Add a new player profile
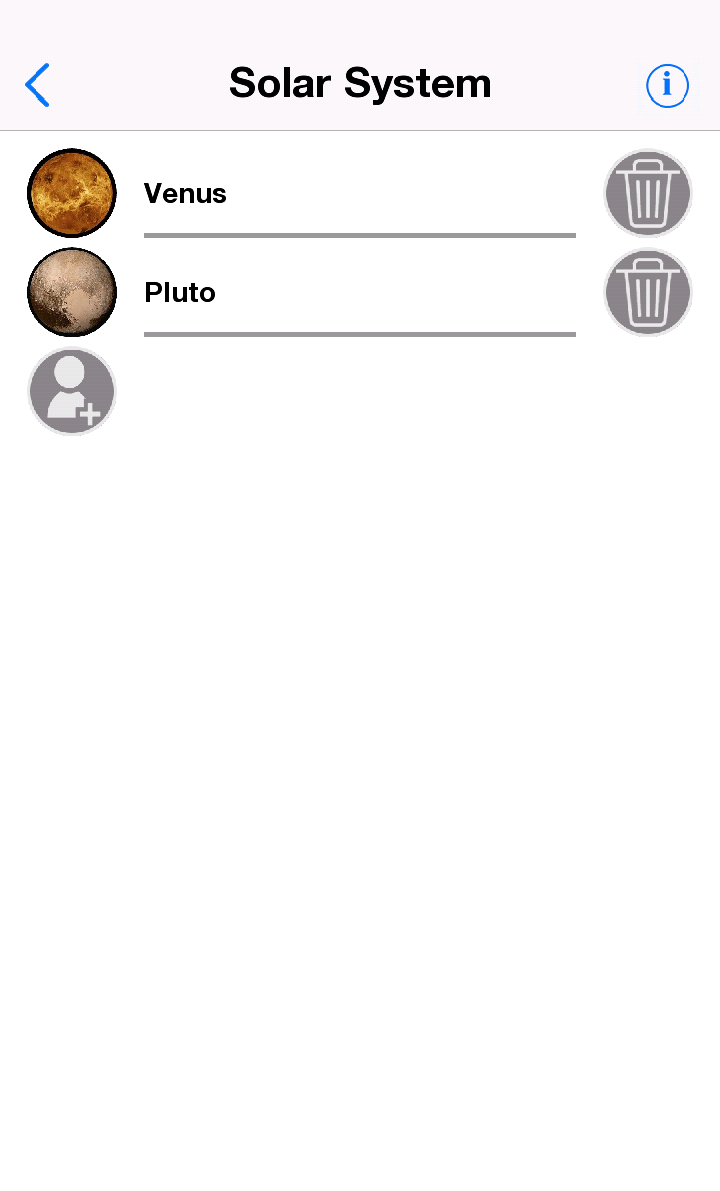The height and width of the screenshot is (1191, 720). click(72, 391)
